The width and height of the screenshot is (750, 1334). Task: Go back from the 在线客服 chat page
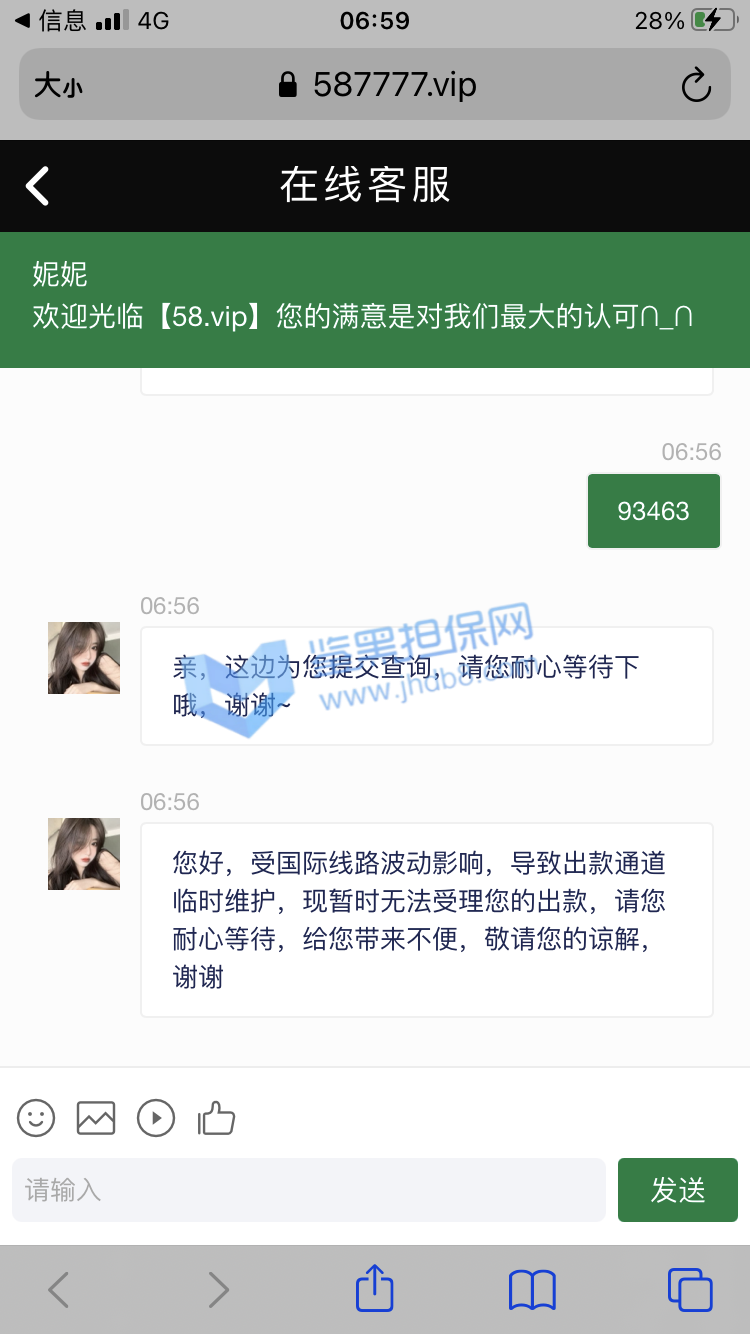pos(38,186)
